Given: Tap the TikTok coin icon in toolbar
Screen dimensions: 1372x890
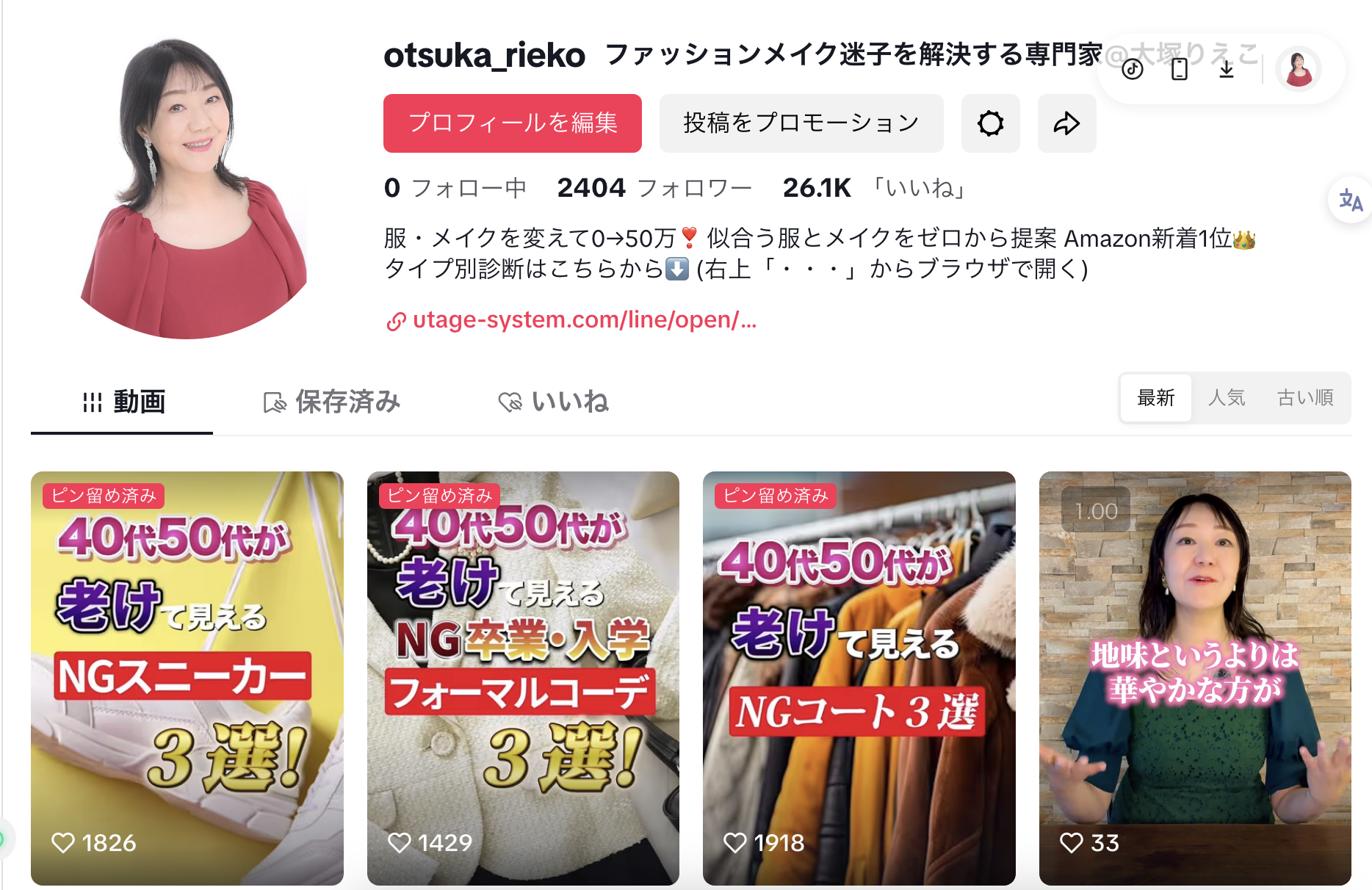Looking at the screenshot, I should coord(1132,69).
